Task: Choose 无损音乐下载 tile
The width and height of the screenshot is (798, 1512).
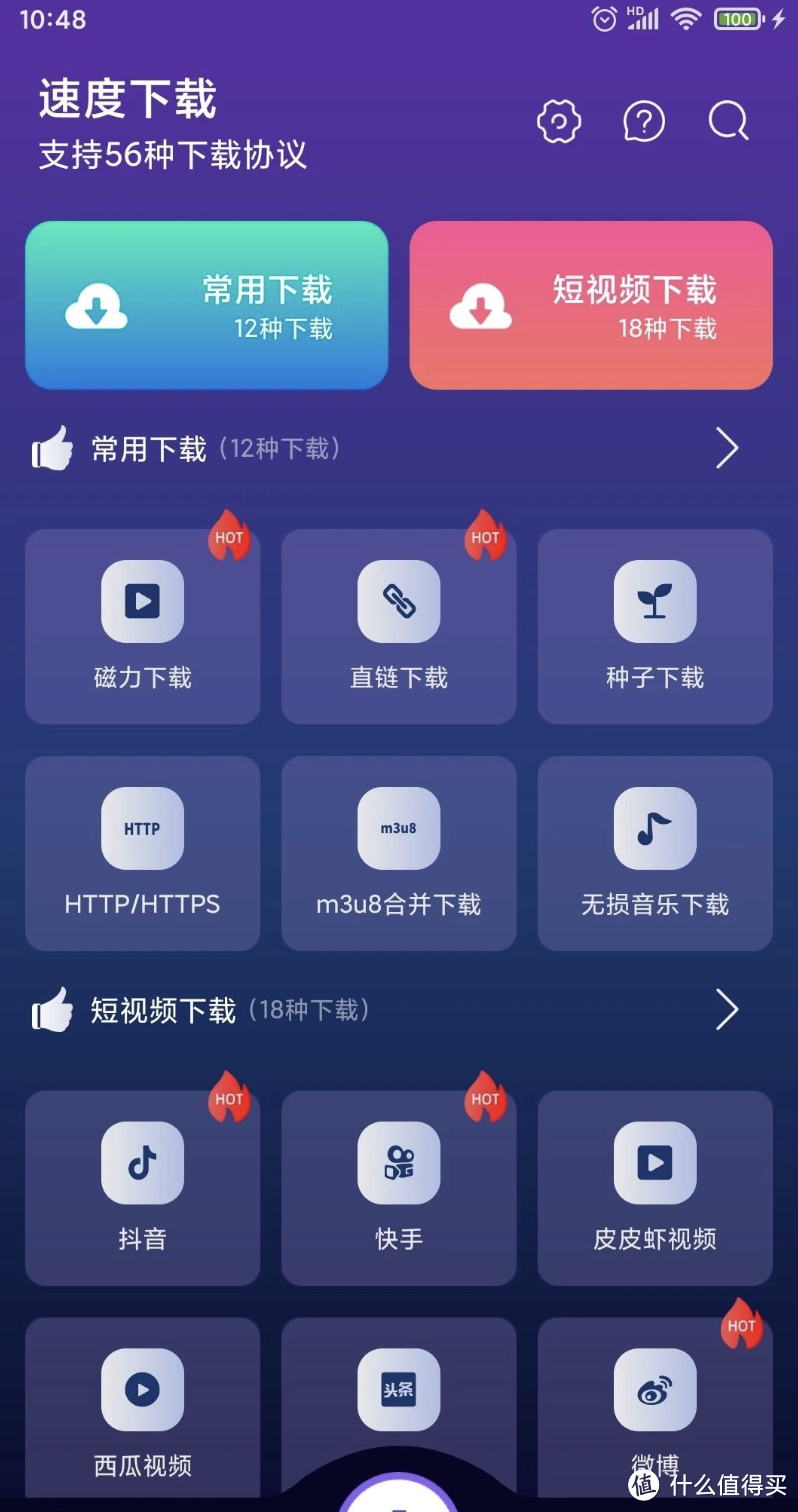Action: point(655,852)
